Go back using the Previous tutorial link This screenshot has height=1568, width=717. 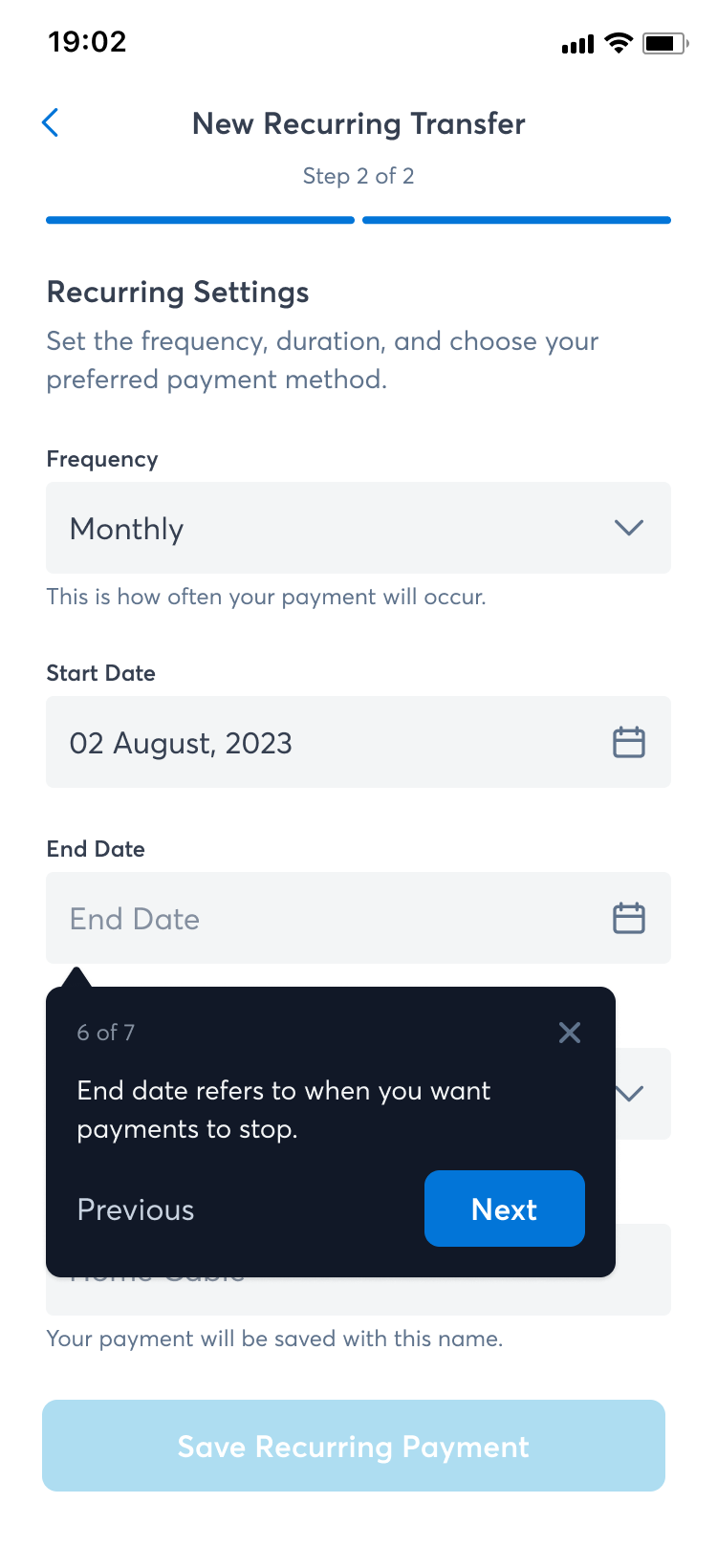click(x=135, y=1209)
